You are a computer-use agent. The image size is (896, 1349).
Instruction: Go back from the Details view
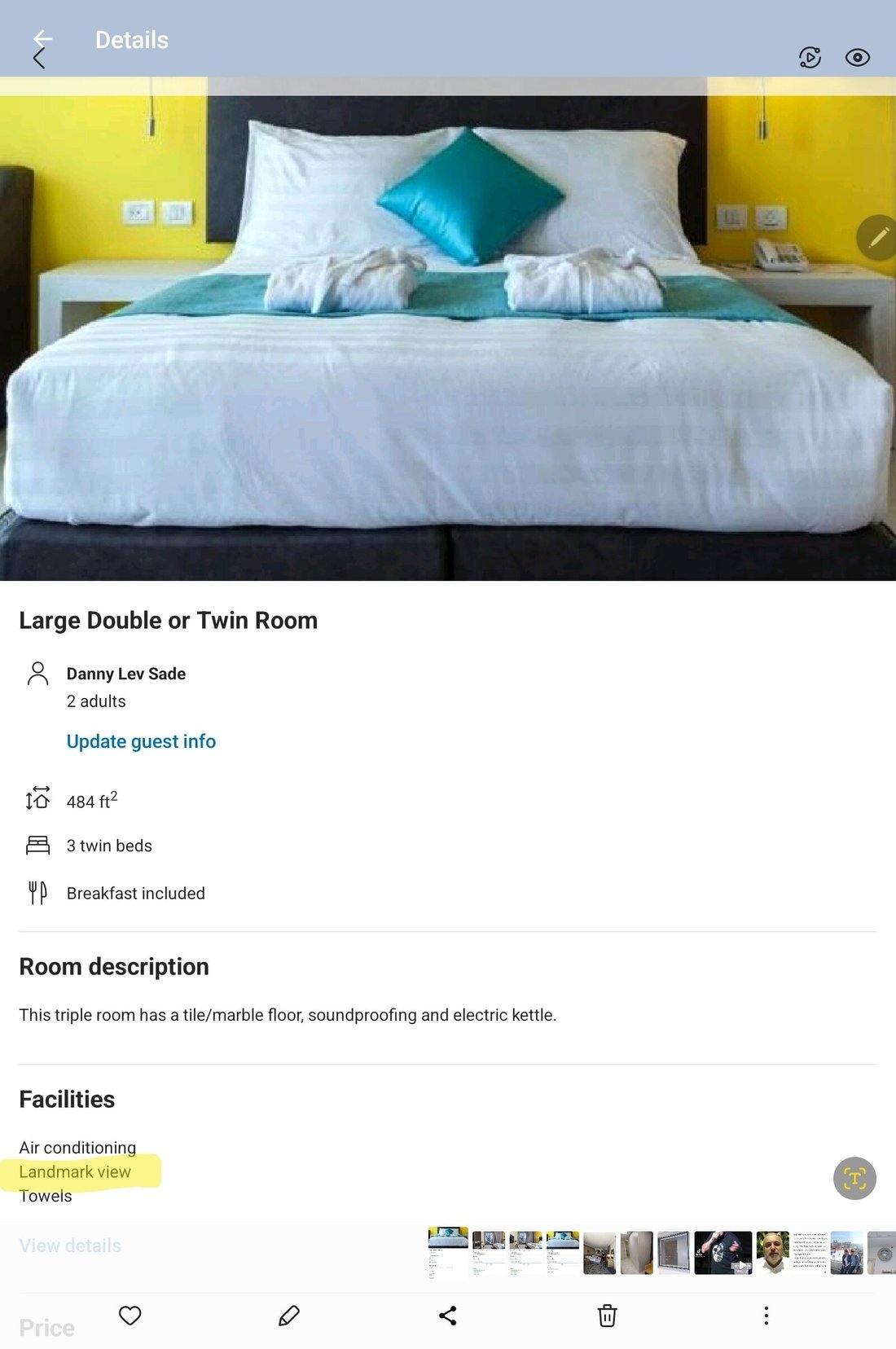(40, 48)
